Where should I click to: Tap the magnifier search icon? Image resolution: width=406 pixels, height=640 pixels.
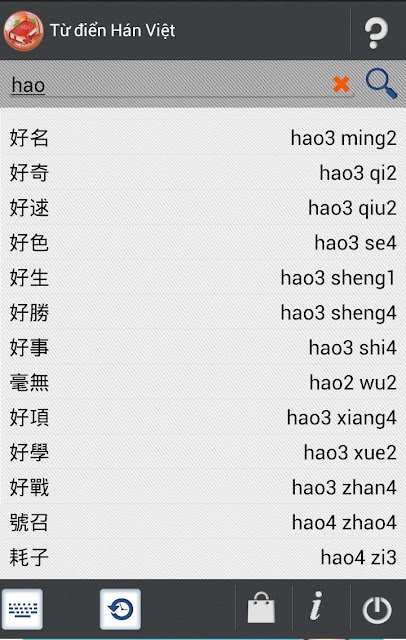pyautogui.click(x=381, y=84)
